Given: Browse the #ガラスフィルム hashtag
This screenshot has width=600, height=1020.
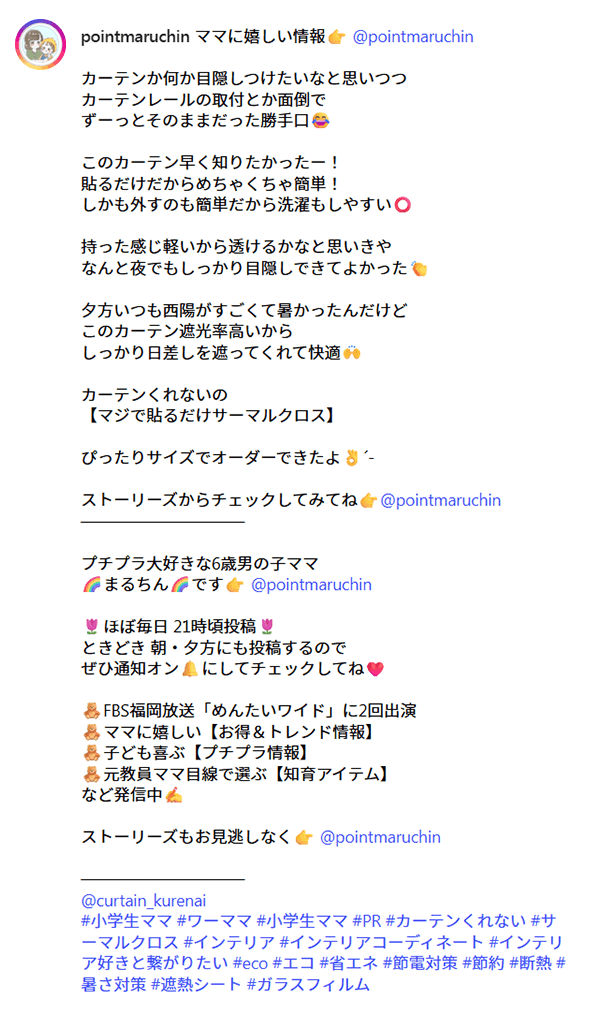Looking at the screenshot, I should (308, 984).
